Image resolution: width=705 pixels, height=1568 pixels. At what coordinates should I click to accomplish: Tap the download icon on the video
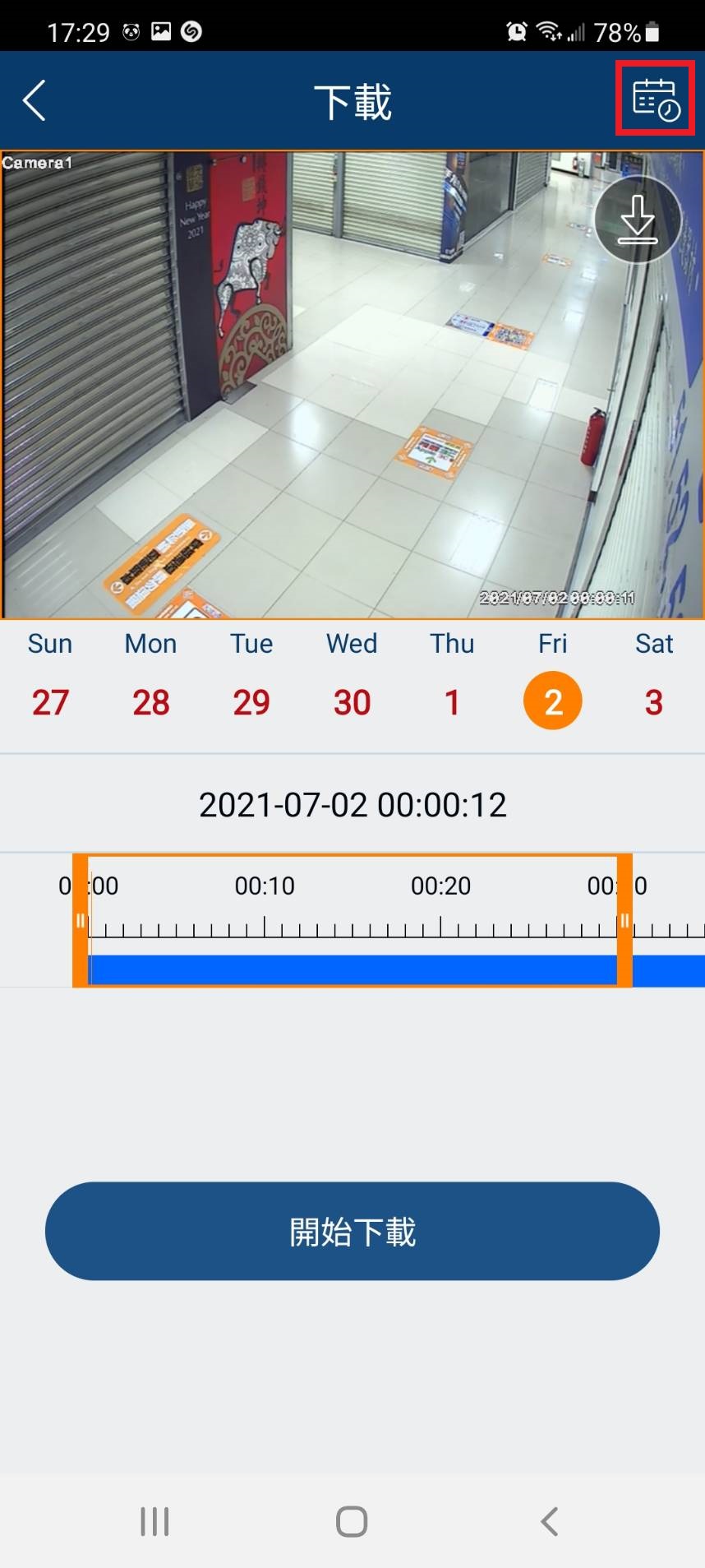638,220
